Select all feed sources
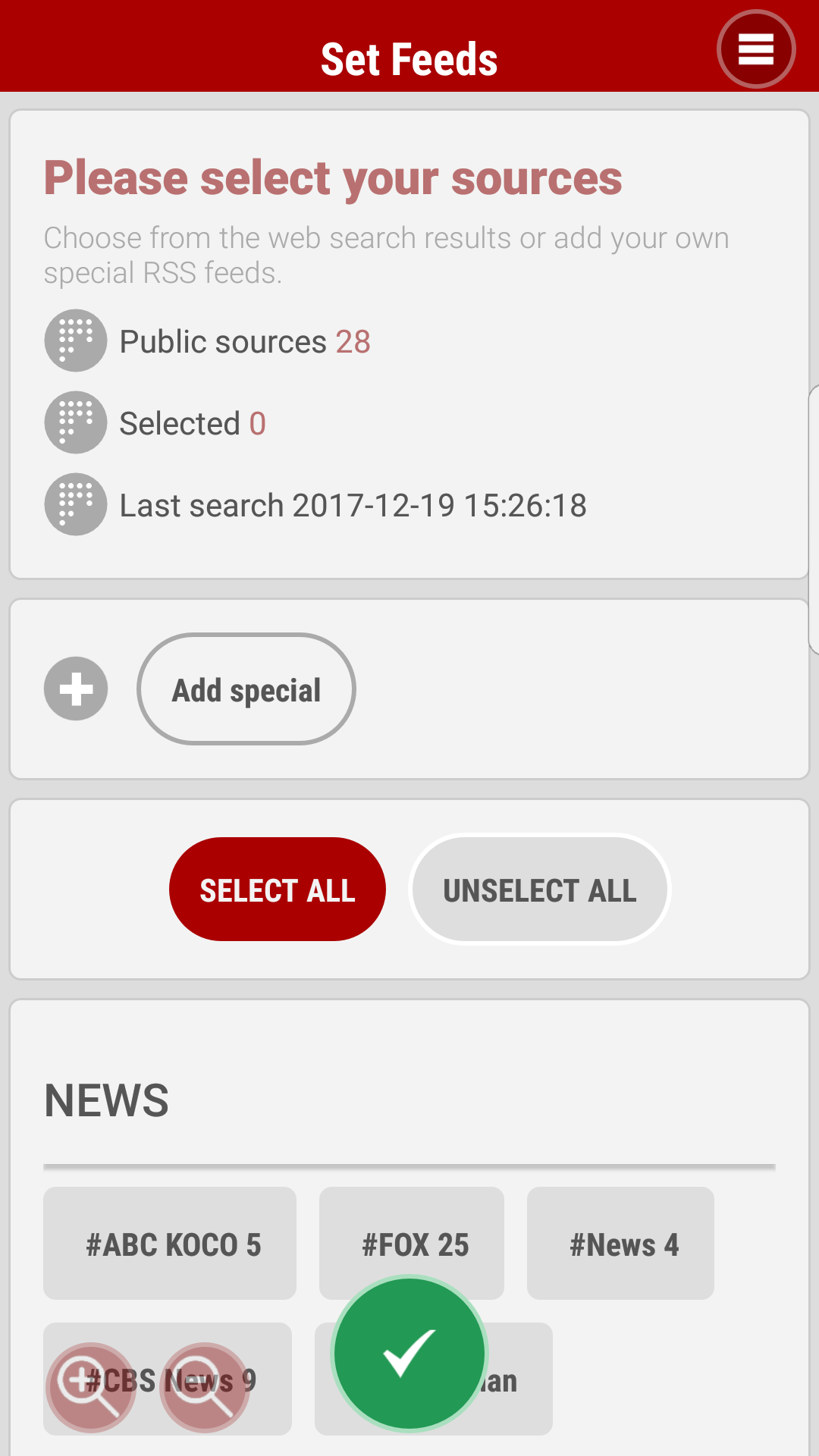 click(x=277, y=890)
